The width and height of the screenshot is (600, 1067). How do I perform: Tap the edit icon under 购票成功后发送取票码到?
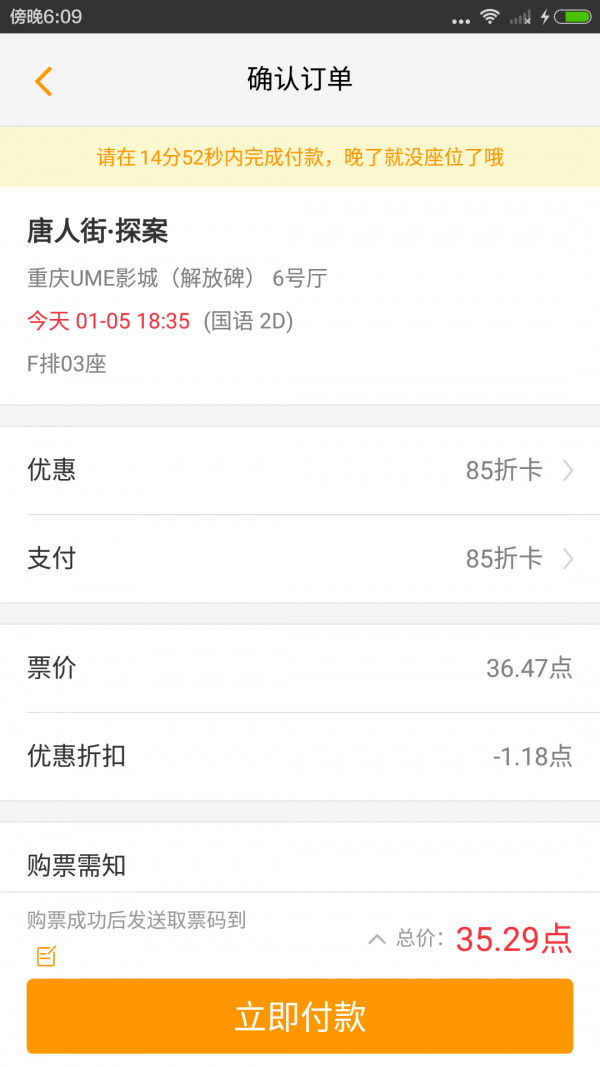pyautogui.click(x=46, y=957)
